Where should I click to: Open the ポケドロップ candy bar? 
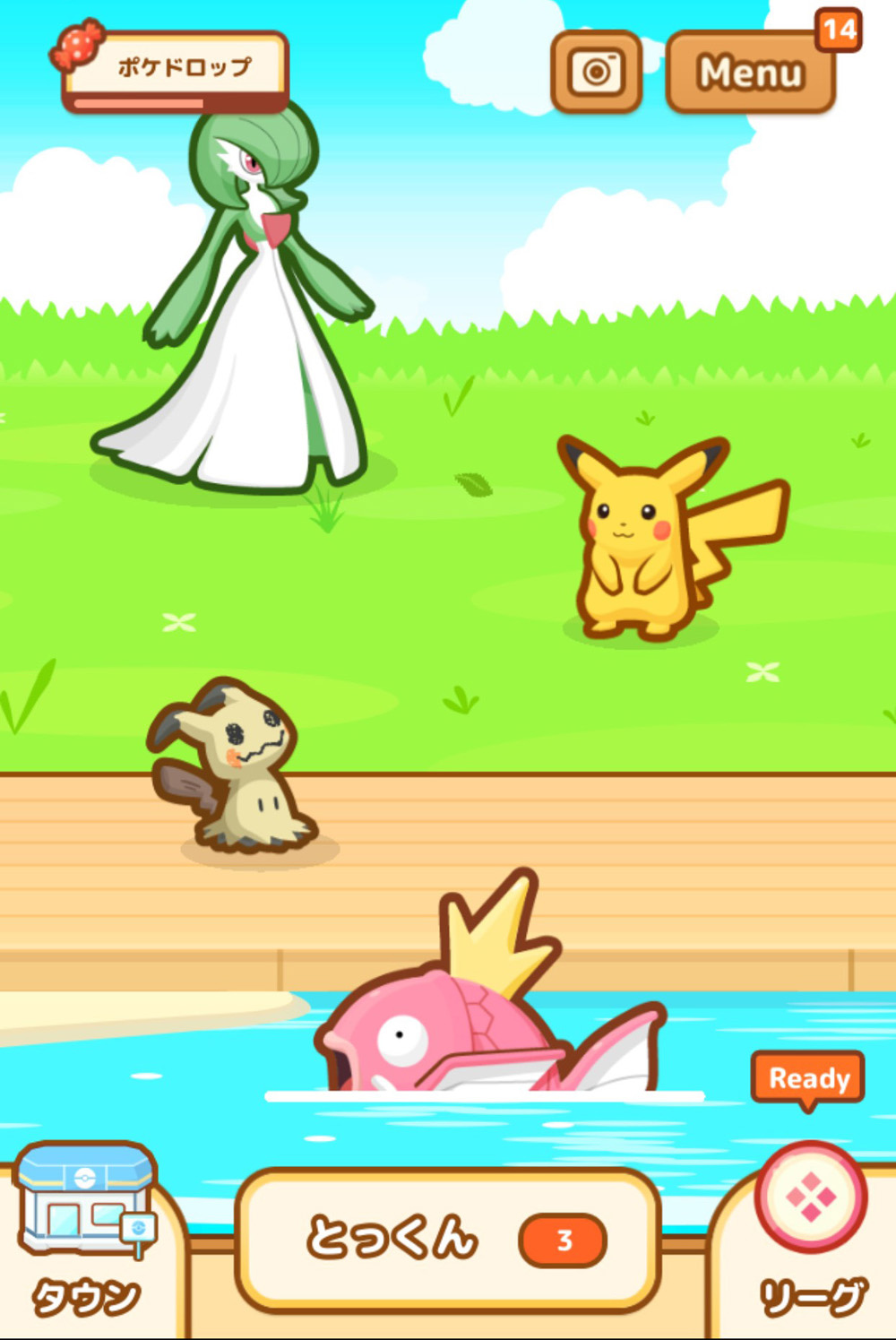coord(177,71)
